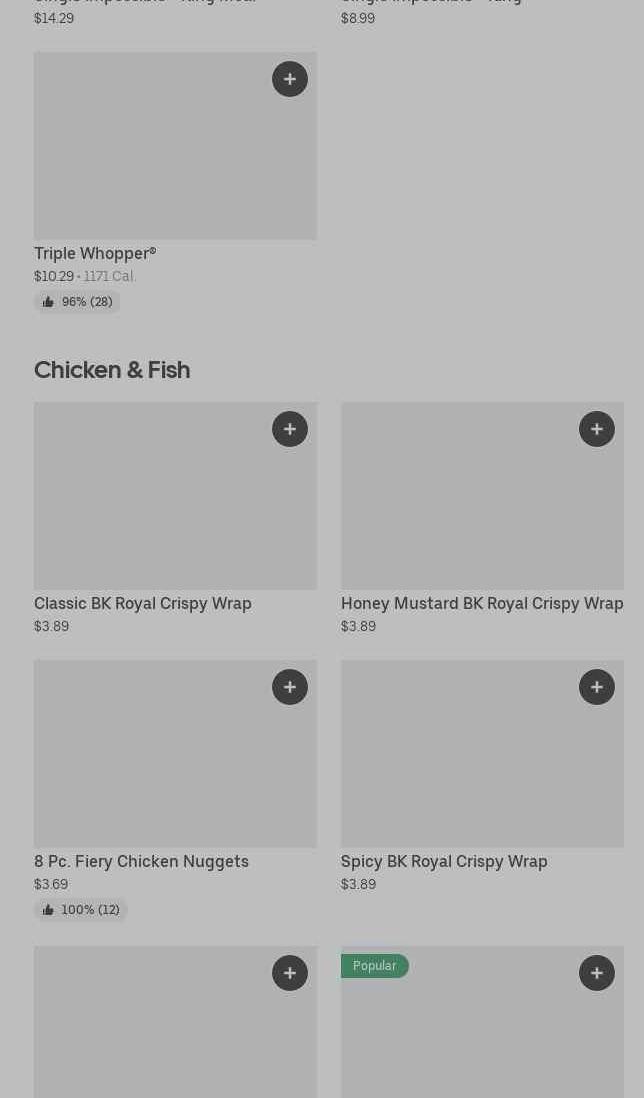Open 8 Pc. Fiery Chicken Nuggets
The image size is (644, 1098).
[141, 861]
